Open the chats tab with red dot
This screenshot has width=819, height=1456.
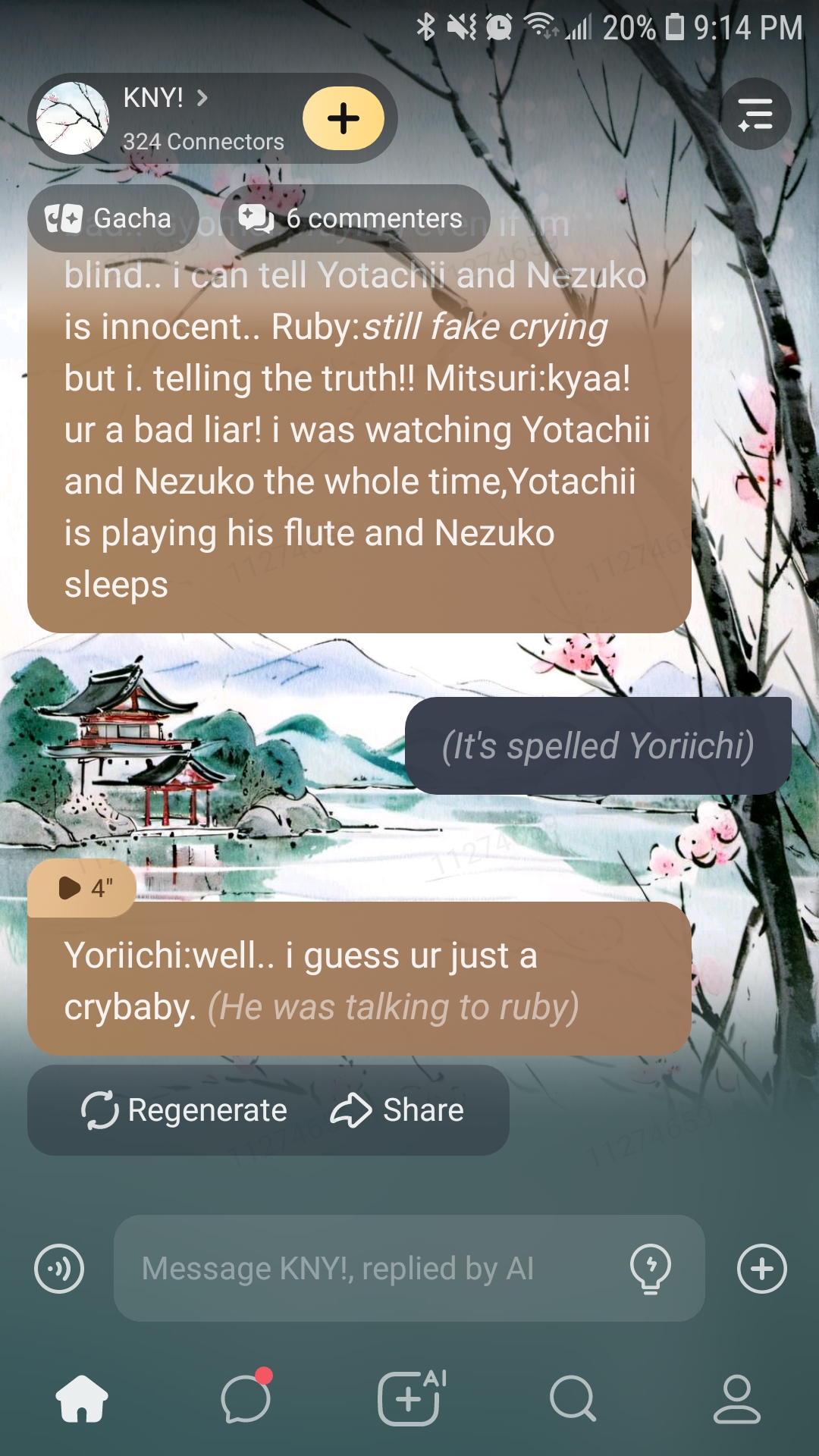pos(246,1398)
